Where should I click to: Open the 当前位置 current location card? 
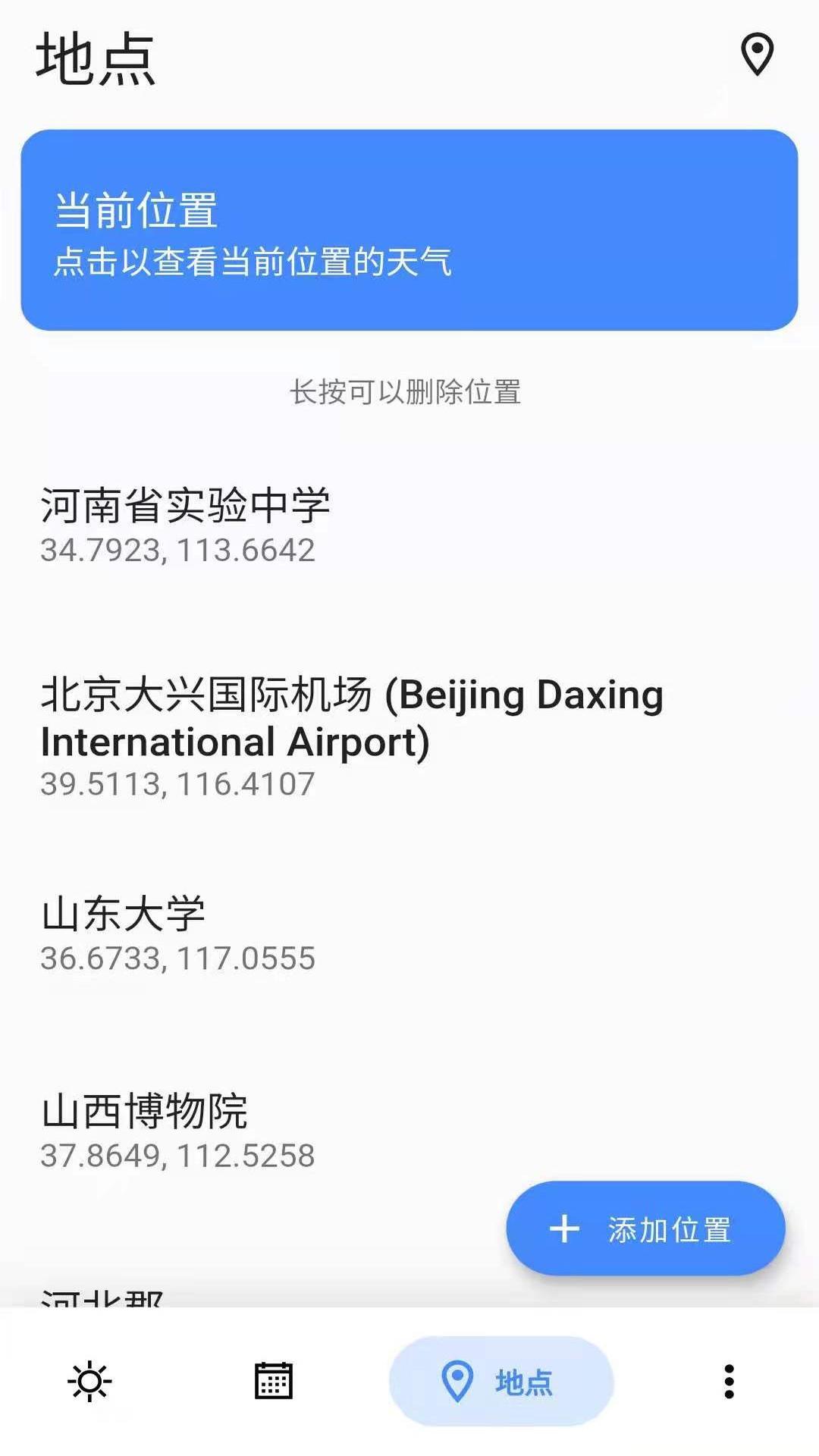pos(409,230)
